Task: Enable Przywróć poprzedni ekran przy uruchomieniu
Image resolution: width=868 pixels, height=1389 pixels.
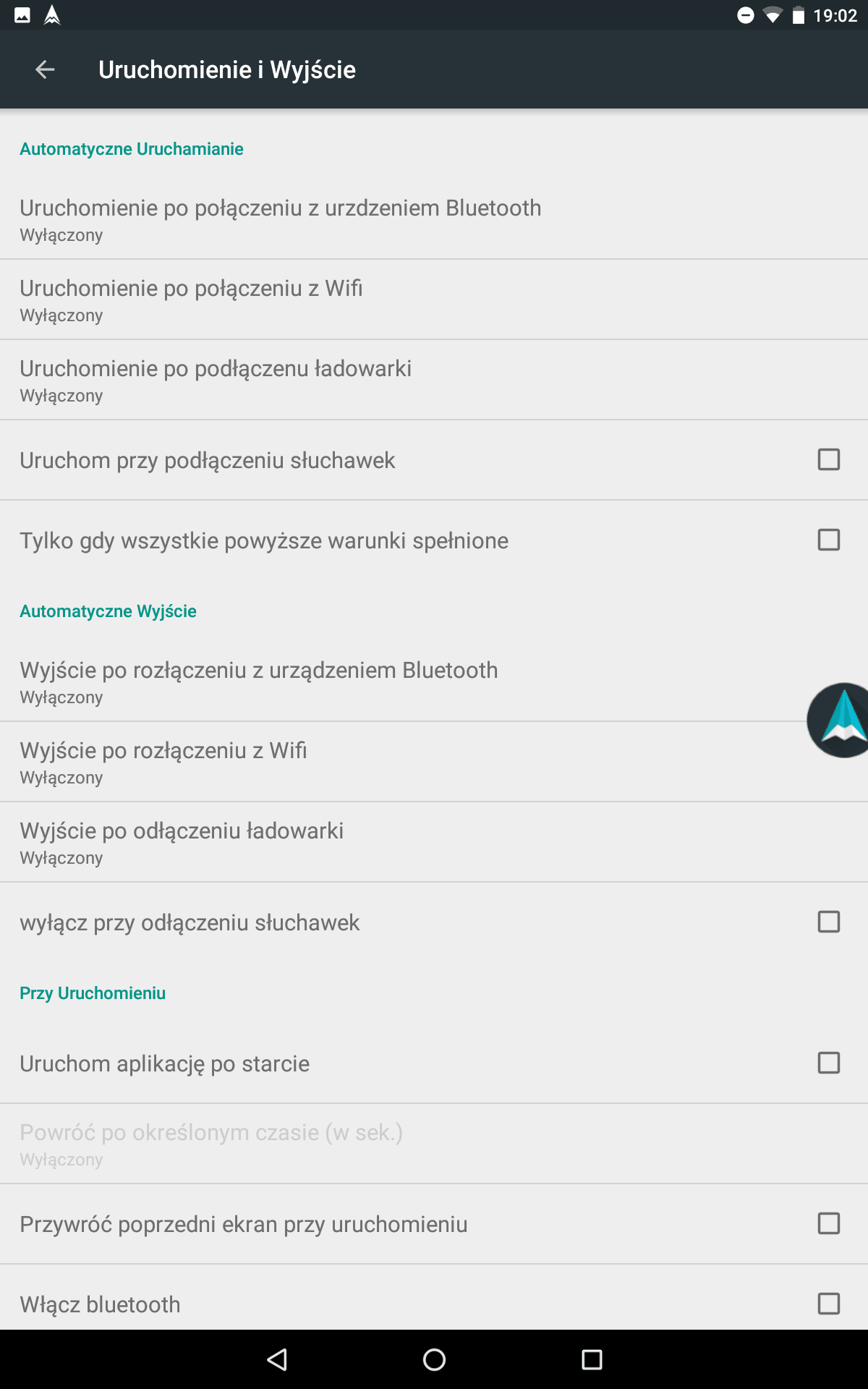Action: (x=829, y=1223)
